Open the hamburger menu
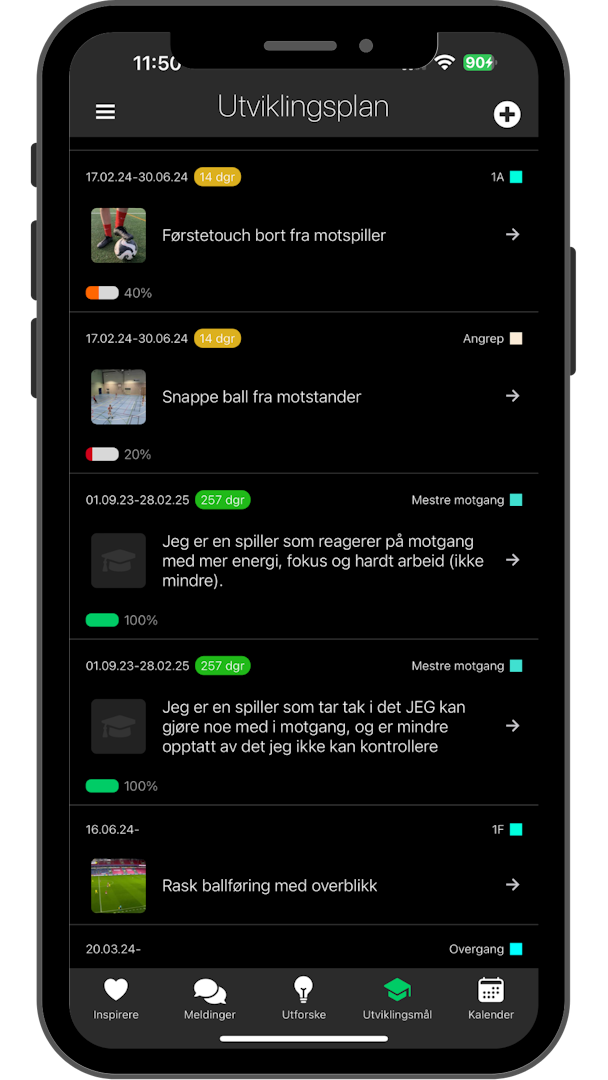The height and width of the screenshot is (1080, 608). (x=105, y=112)
